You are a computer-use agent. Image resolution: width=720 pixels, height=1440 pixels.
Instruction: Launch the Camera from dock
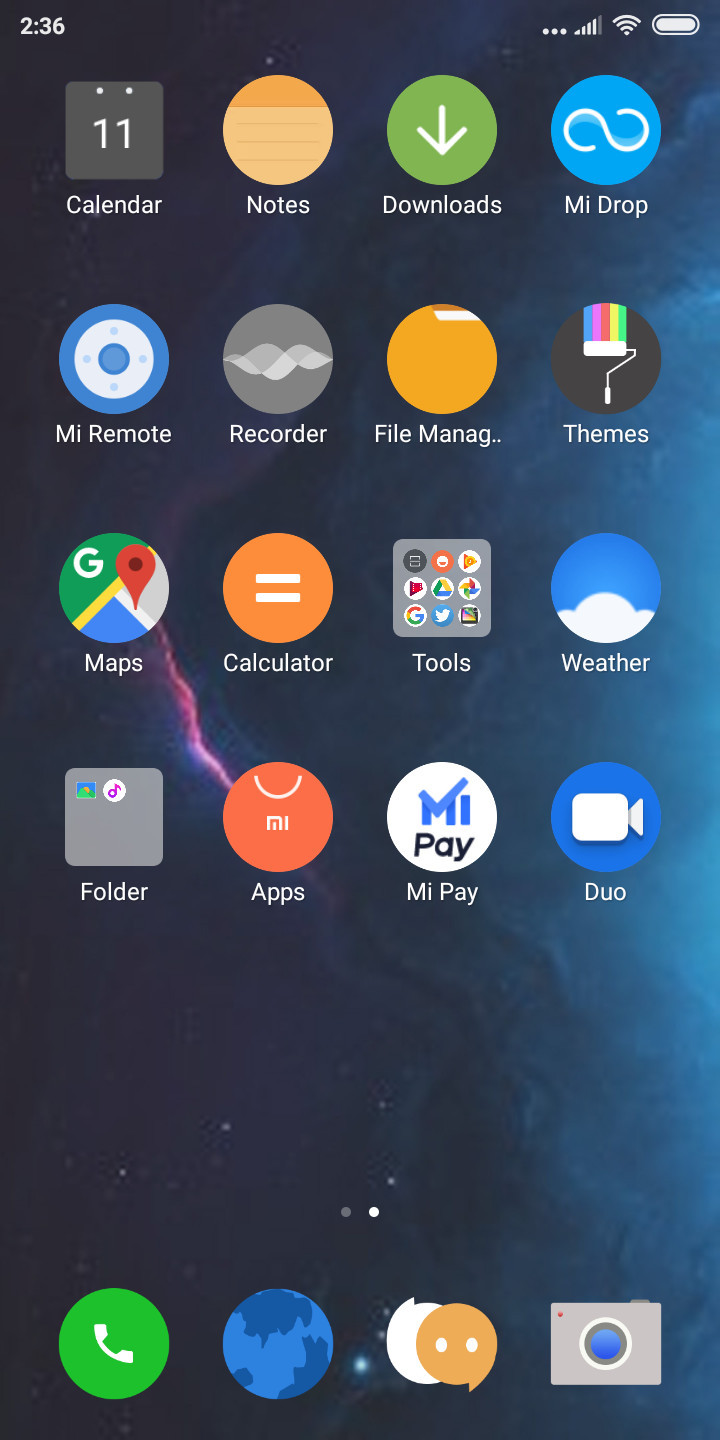tap(606, 1343)
